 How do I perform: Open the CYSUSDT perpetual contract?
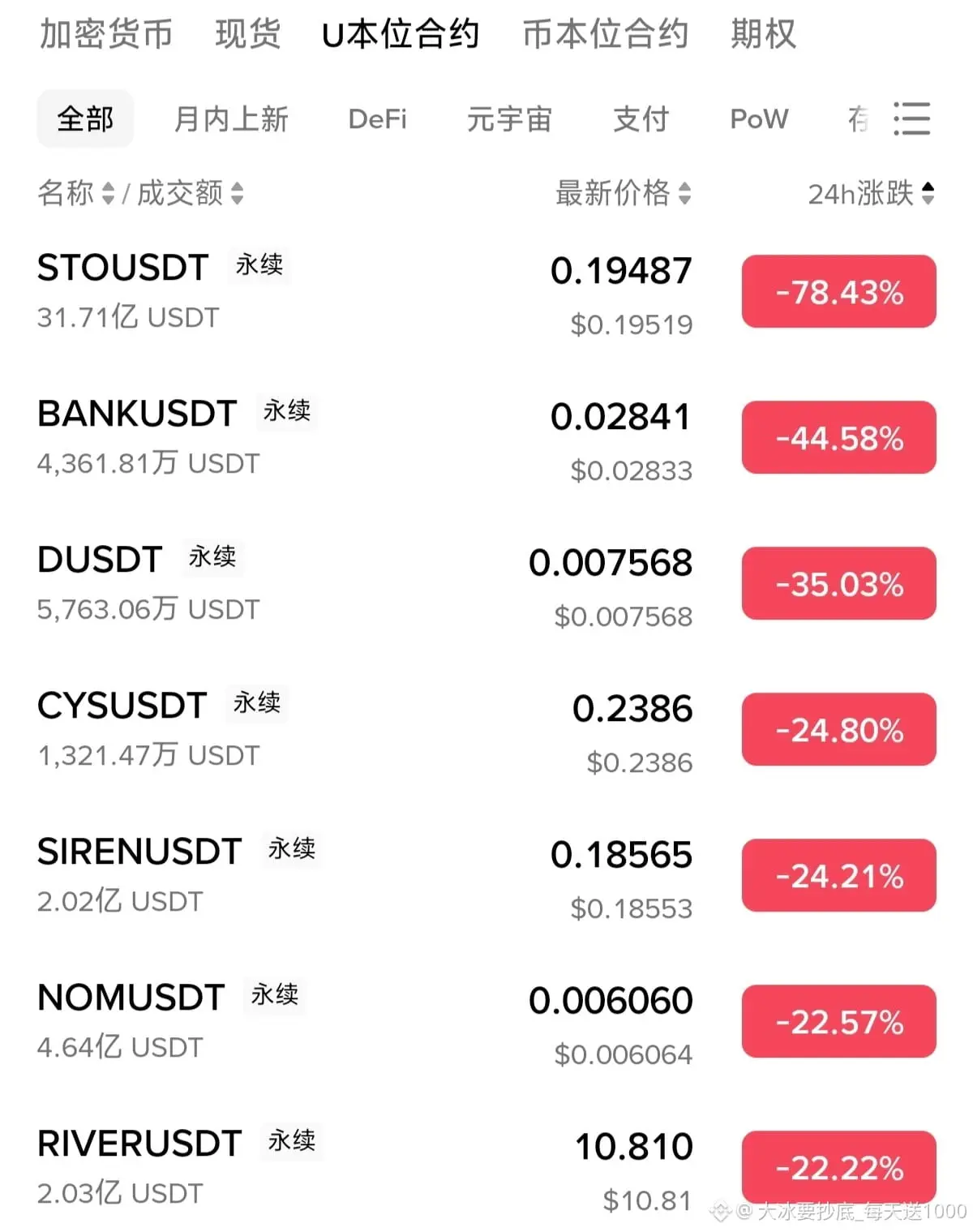[x=122, y=706]
